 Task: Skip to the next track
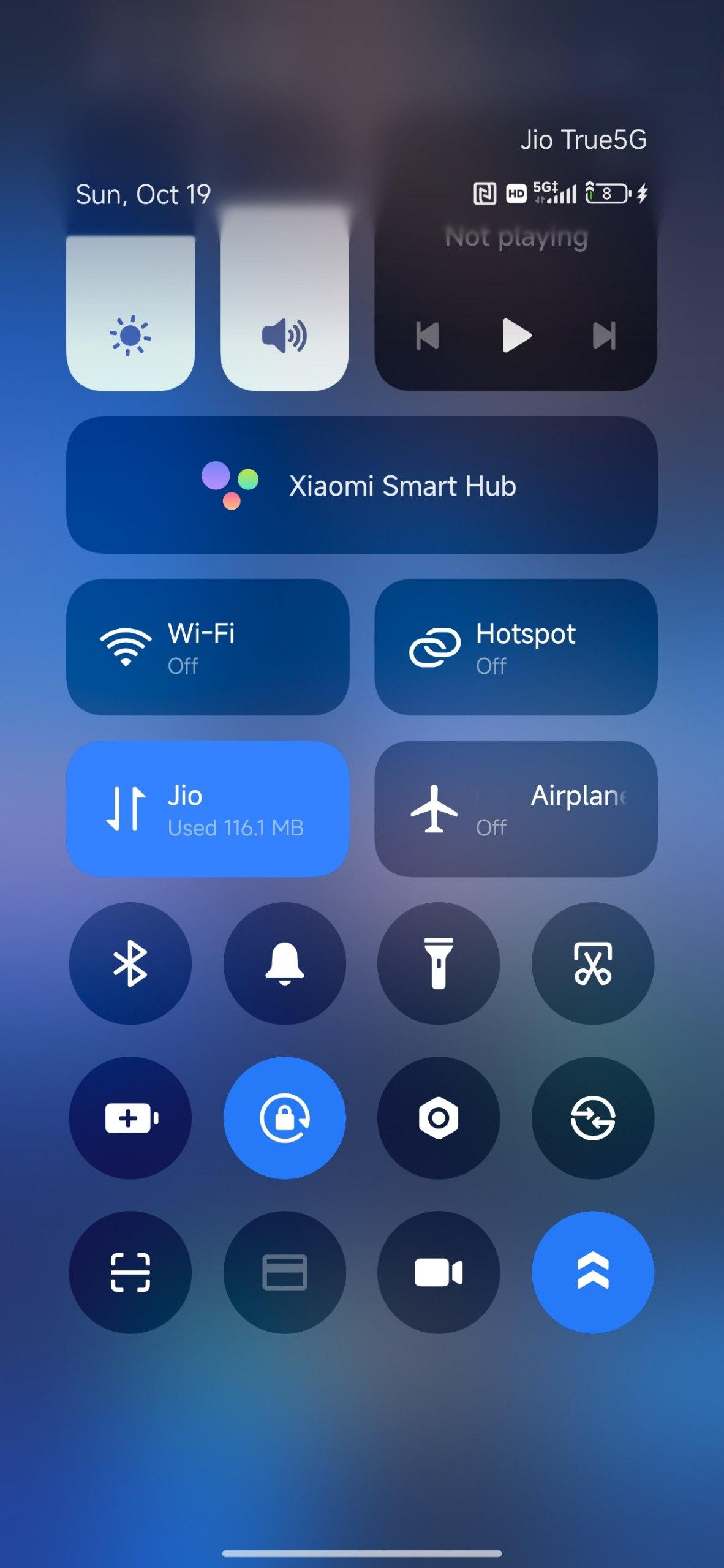[x=604, y=335]
